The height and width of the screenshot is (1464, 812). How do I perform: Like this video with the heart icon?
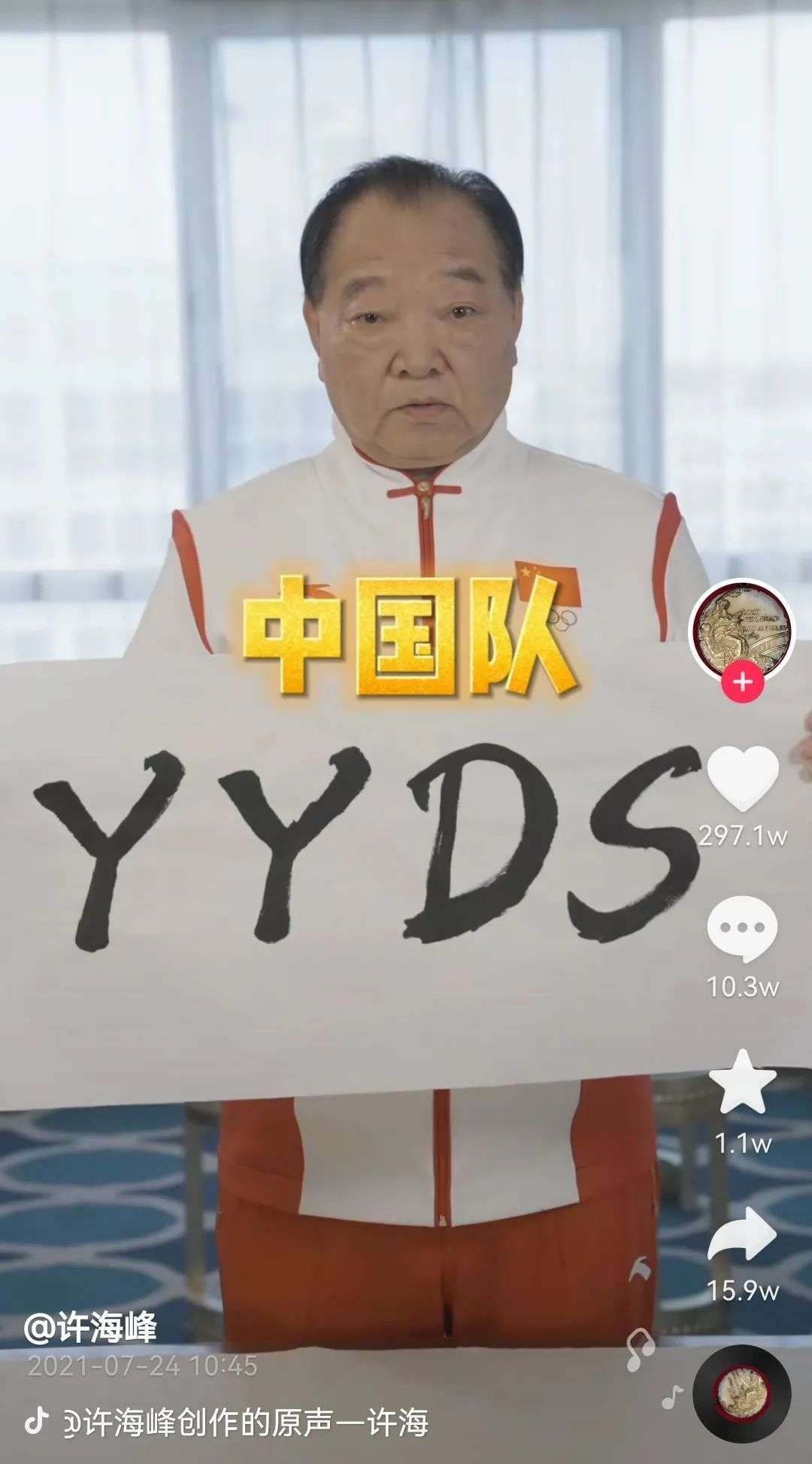click(743, 778)
